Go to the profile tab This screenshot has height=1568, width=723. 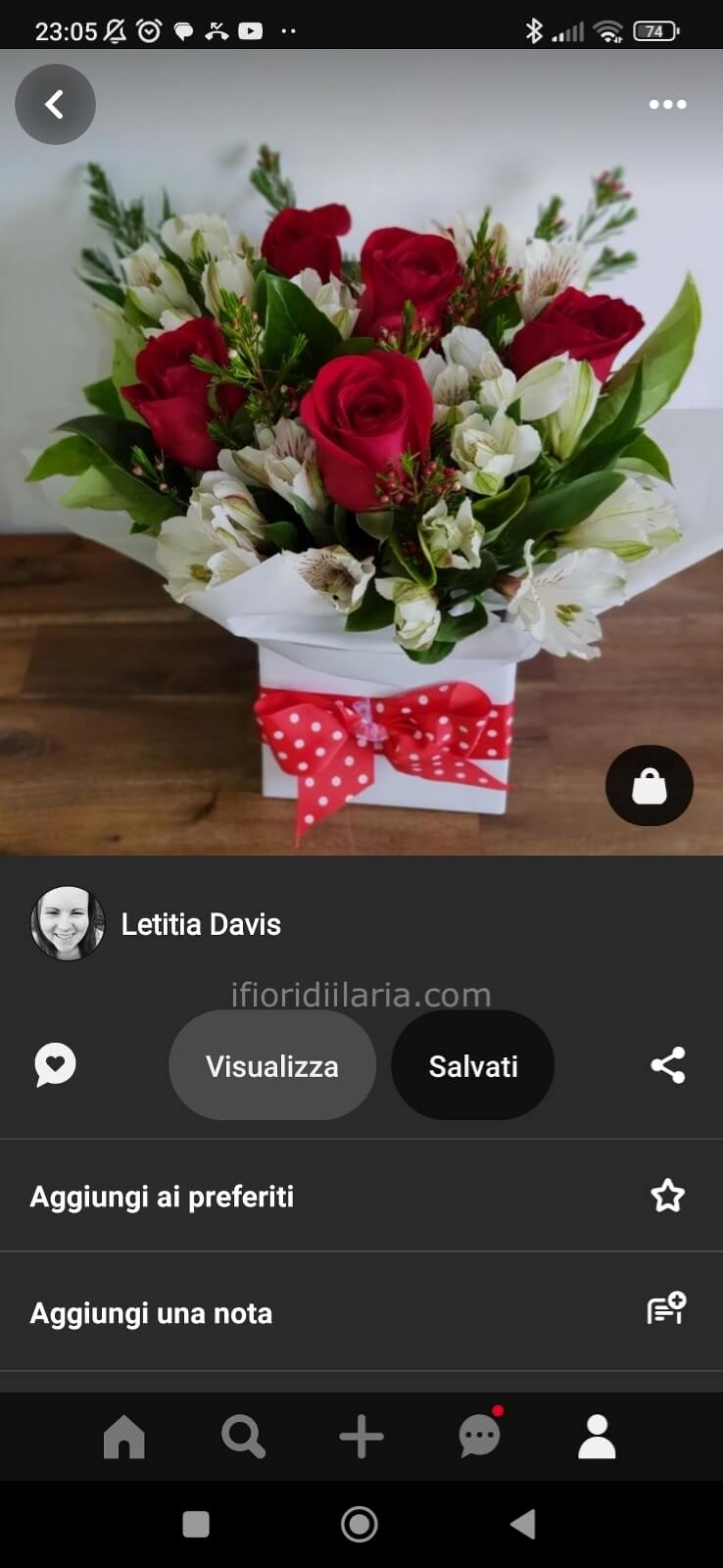[597, 1437]
